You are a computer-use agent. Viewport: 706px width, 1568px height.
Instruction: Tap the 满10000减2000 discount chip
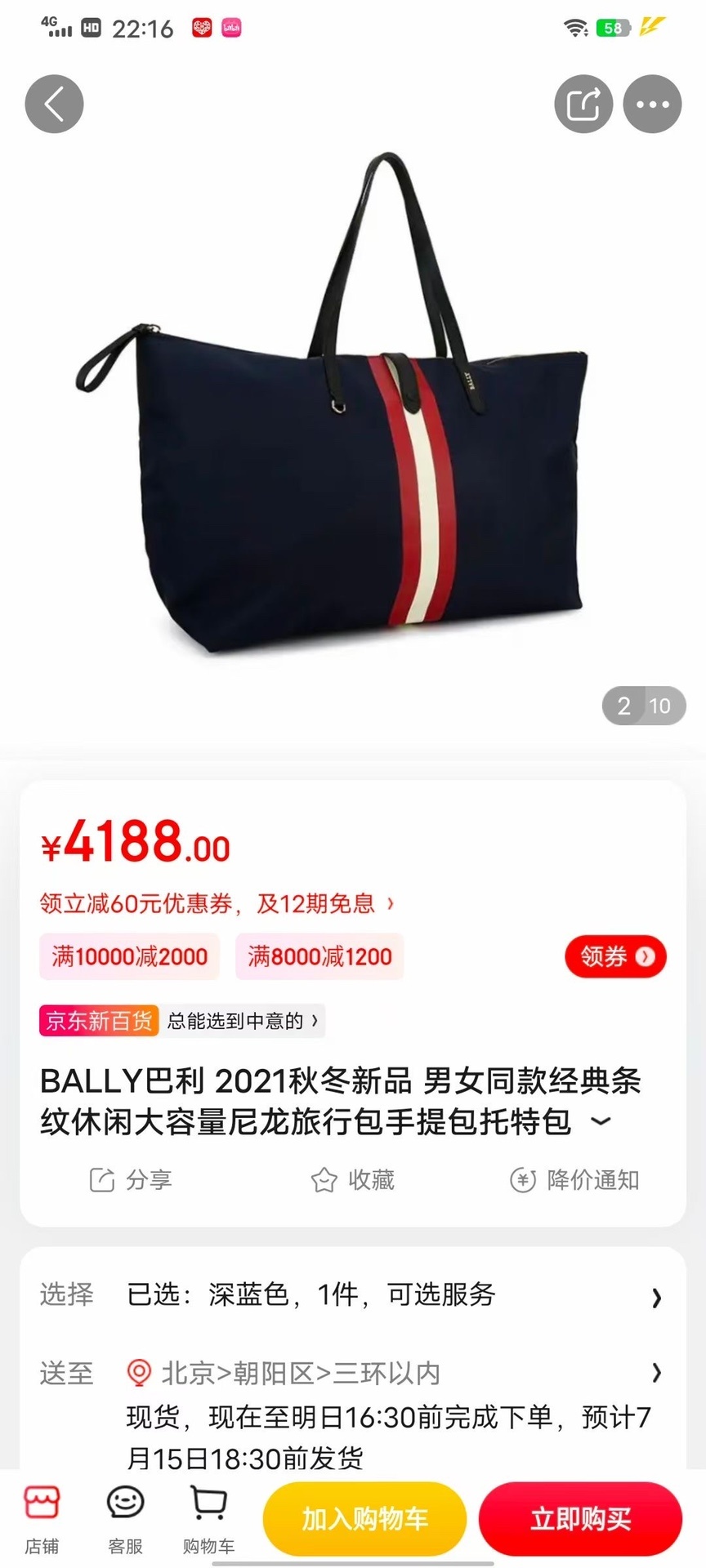click(129, 956)
